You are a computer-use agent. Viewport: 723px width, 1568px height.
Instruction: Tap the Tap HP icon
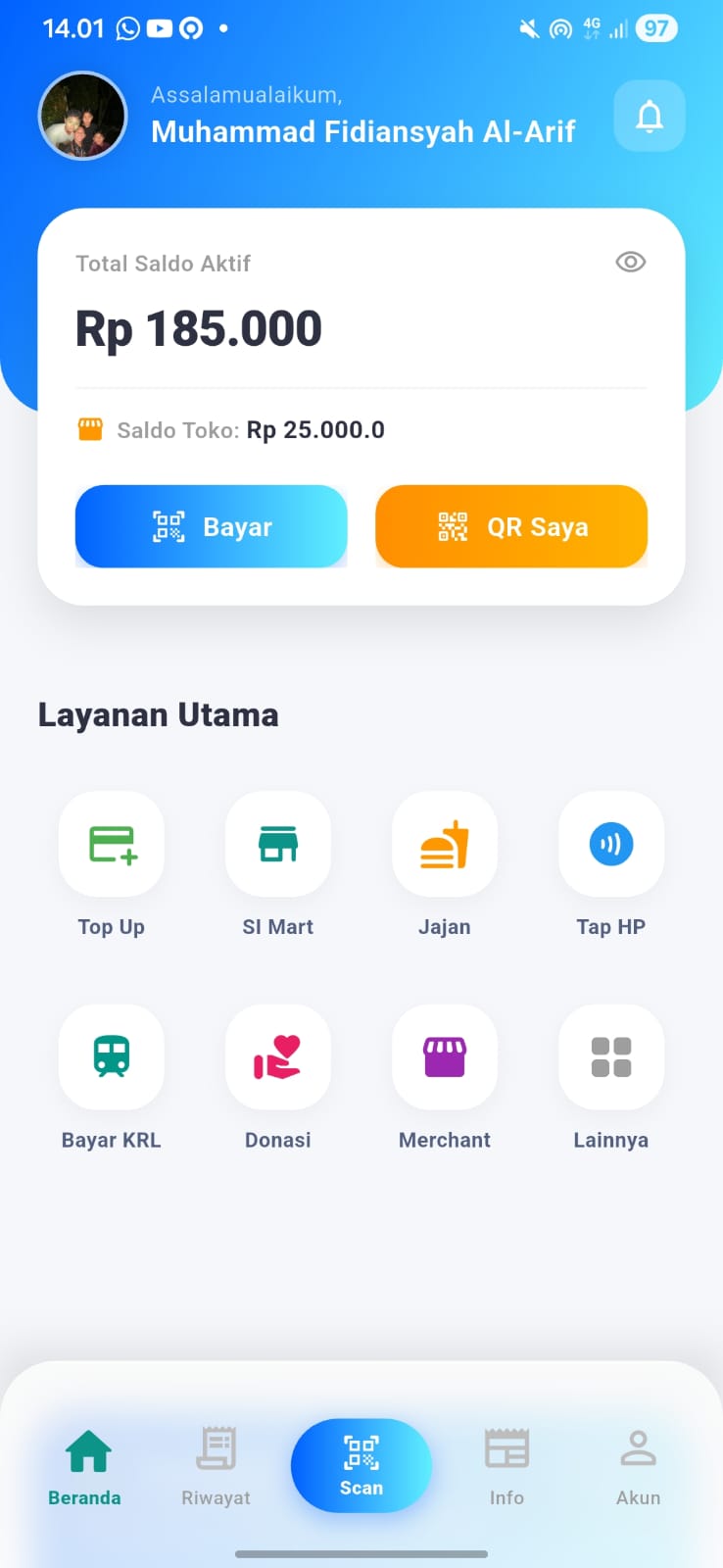coord(610,845)
